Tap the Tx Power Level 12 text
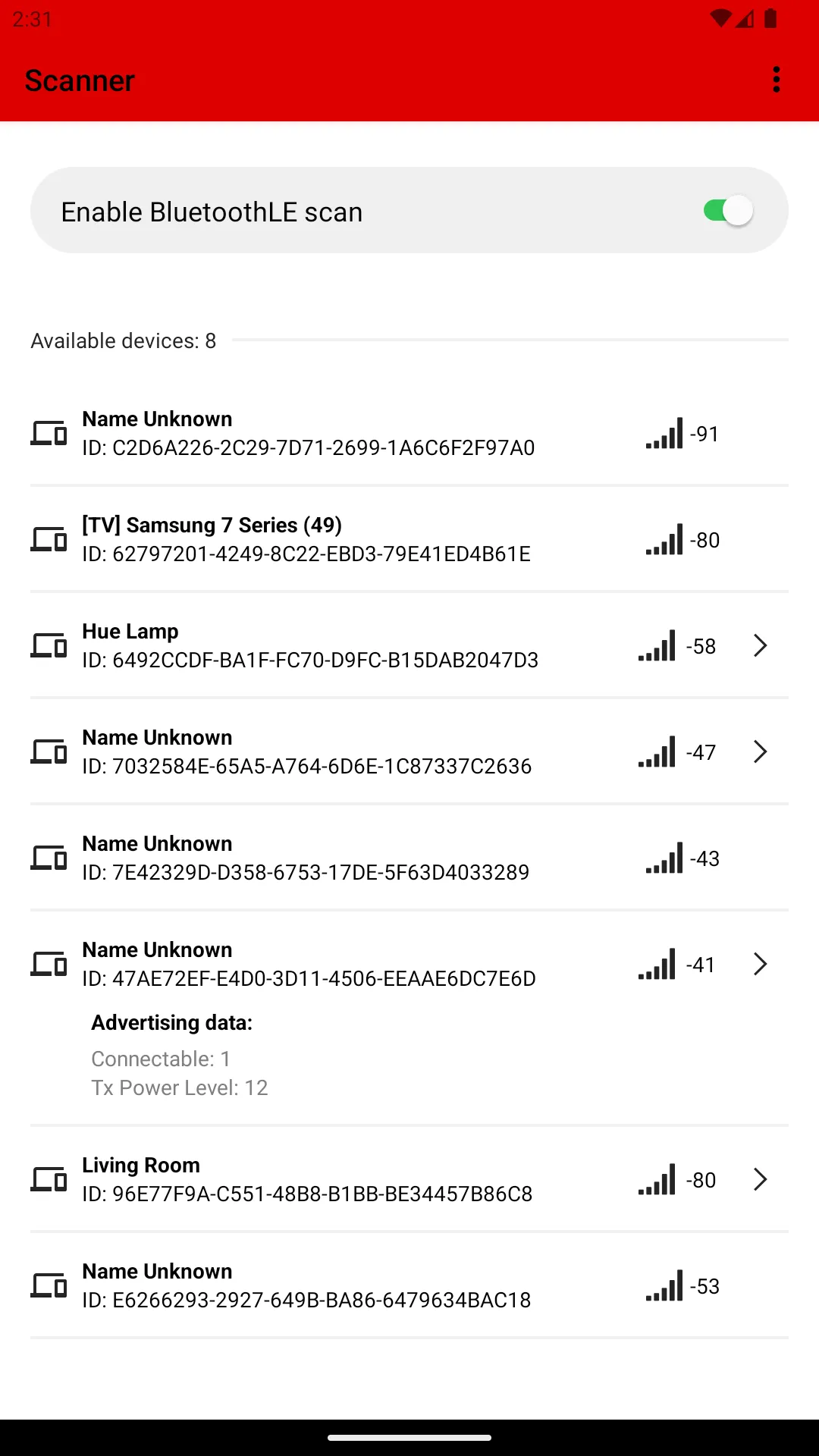819x1456 pixels. tap(179, 1087)
